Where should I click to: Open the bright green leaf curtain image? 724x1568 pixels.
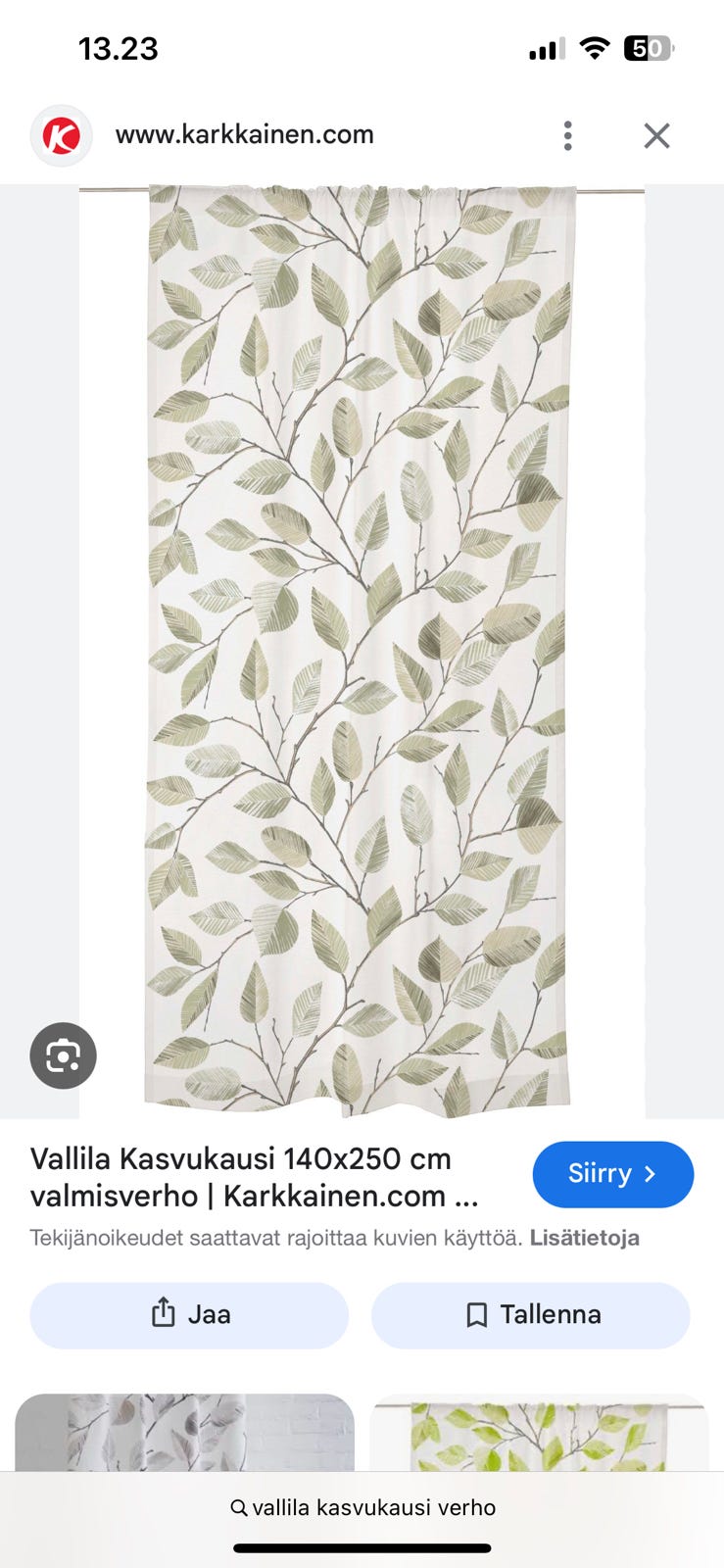[x=539, y=1432]
